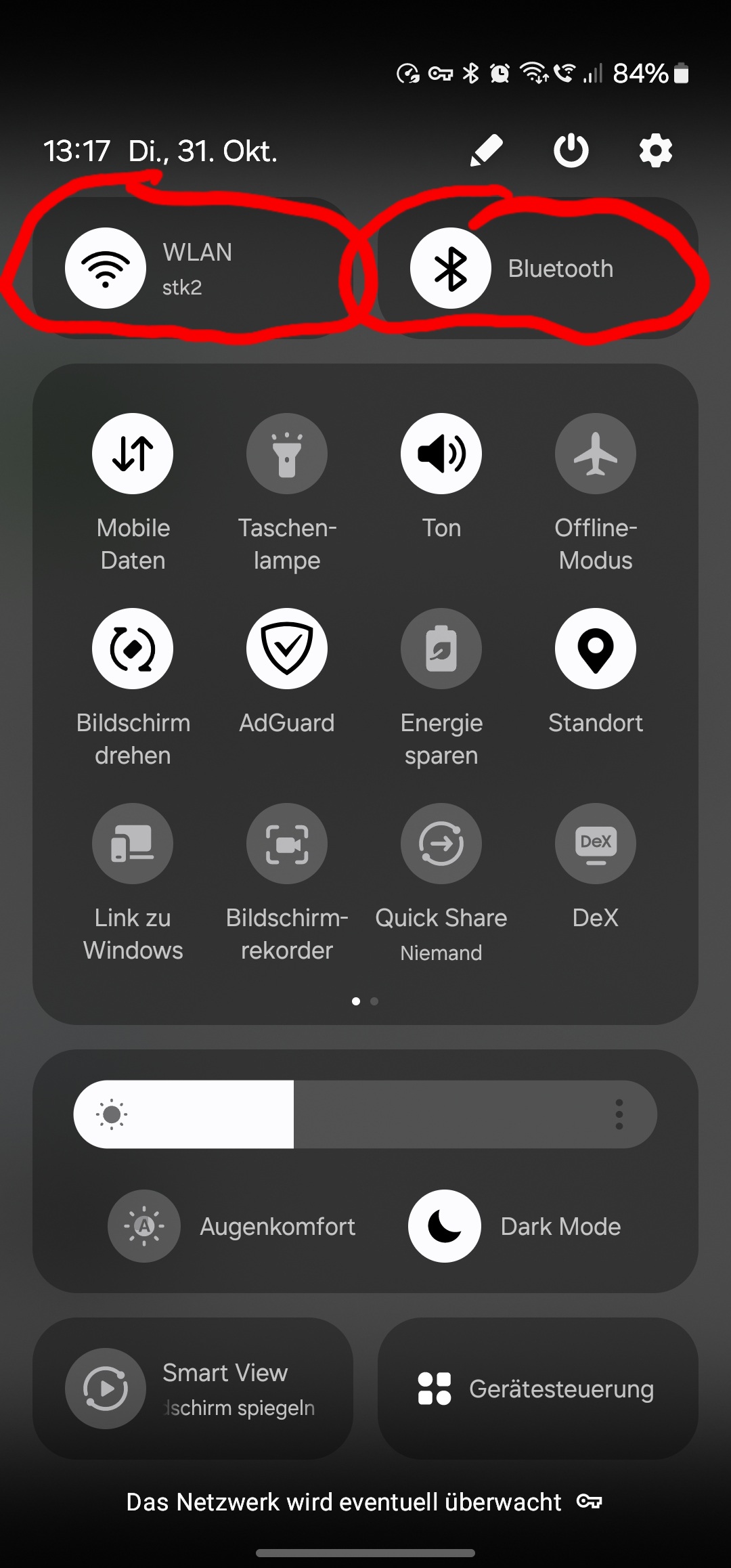
Task: Enable Link zu Windows
Action: tap(133, 844)
